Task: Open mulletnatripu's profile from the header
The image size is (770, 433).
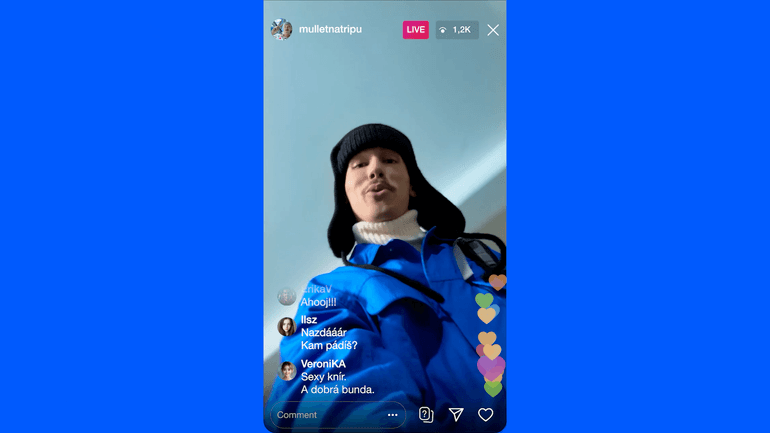Action: coord(330,30)
